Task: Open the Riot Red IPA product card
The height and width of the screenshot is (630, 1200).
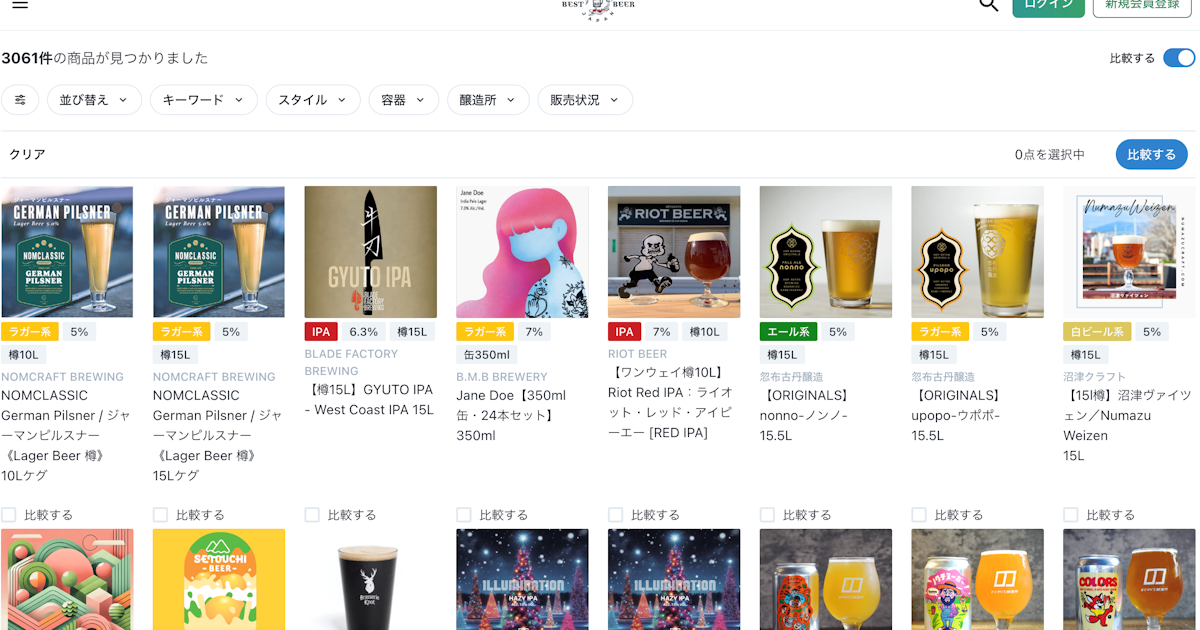Action: coord(674,252)
